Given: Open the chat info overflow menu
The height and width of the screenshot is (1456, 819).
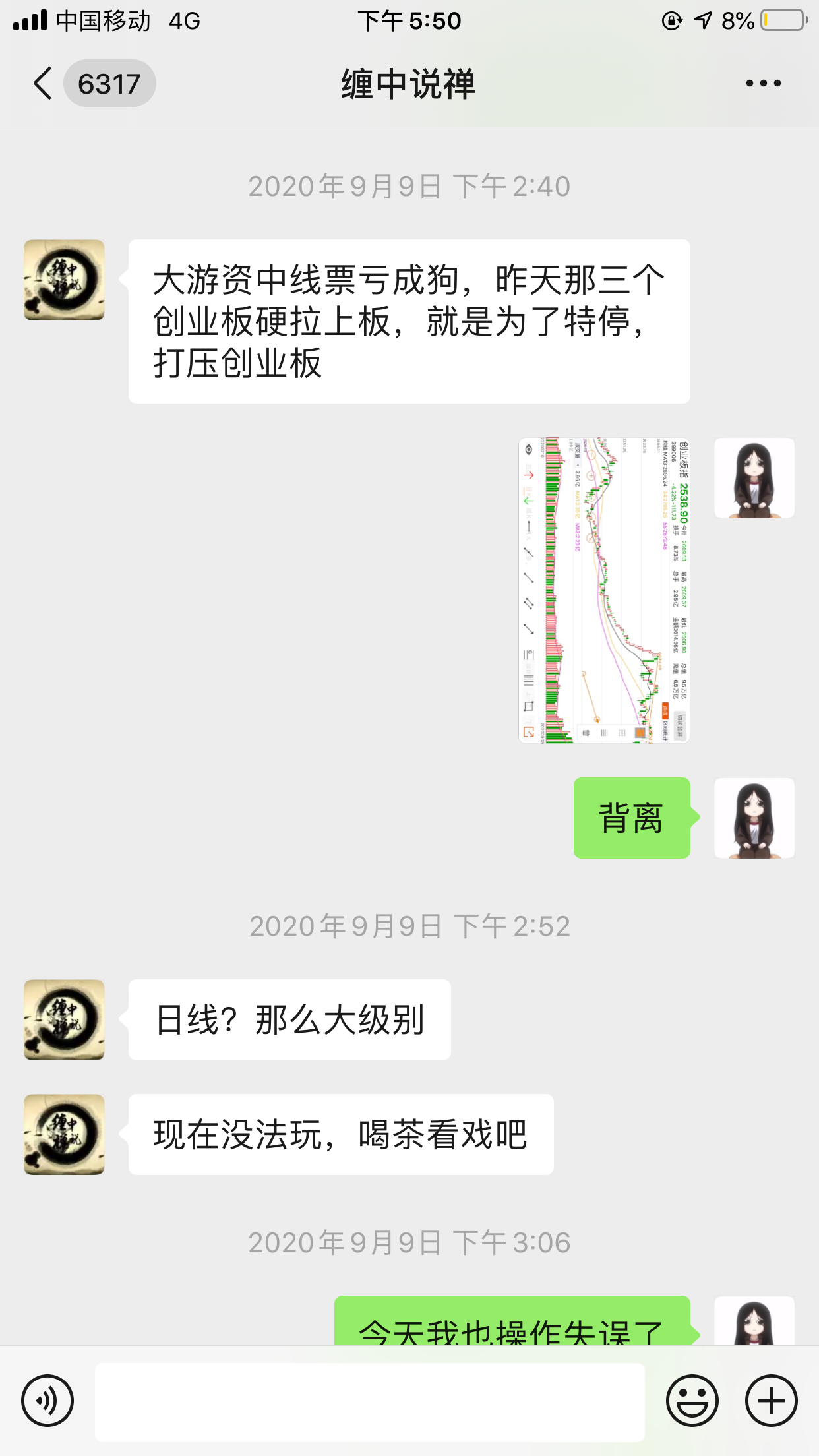Looking at the screenshot, I should 763,84.
